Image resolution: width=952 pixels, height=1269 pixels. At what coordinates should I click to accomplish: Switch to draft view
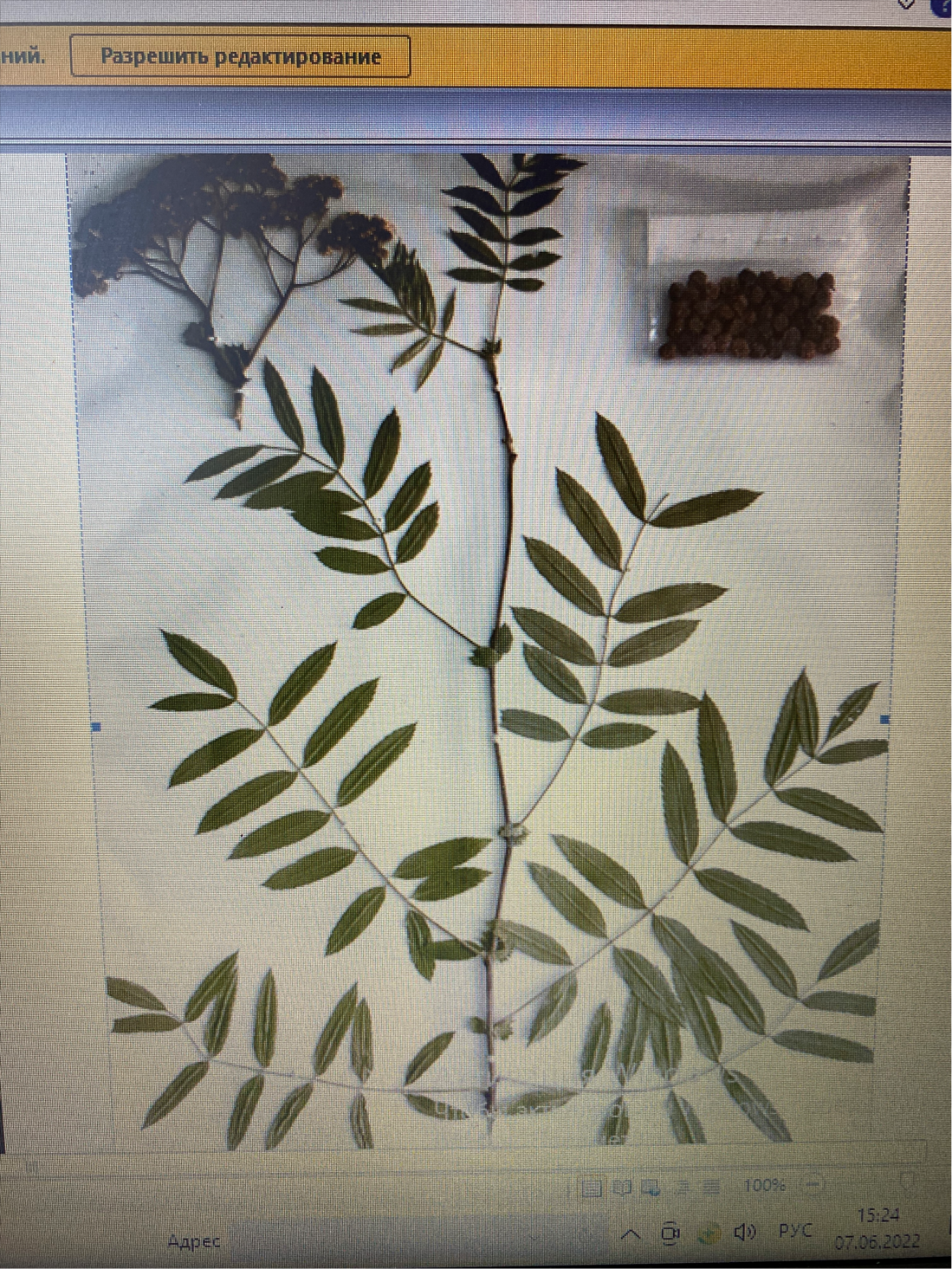coord(710,1187)
